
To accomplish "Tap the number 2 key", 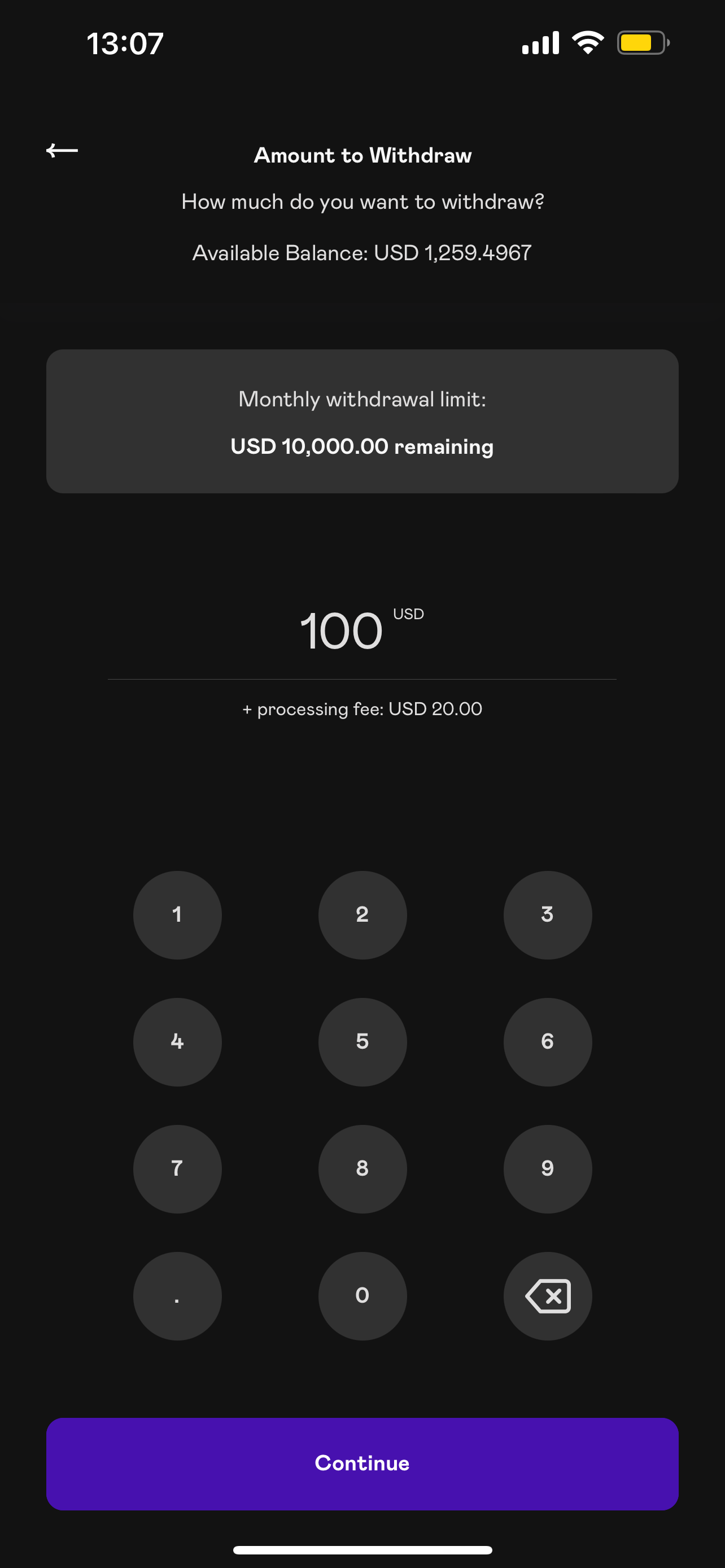I will pos(362,915).
